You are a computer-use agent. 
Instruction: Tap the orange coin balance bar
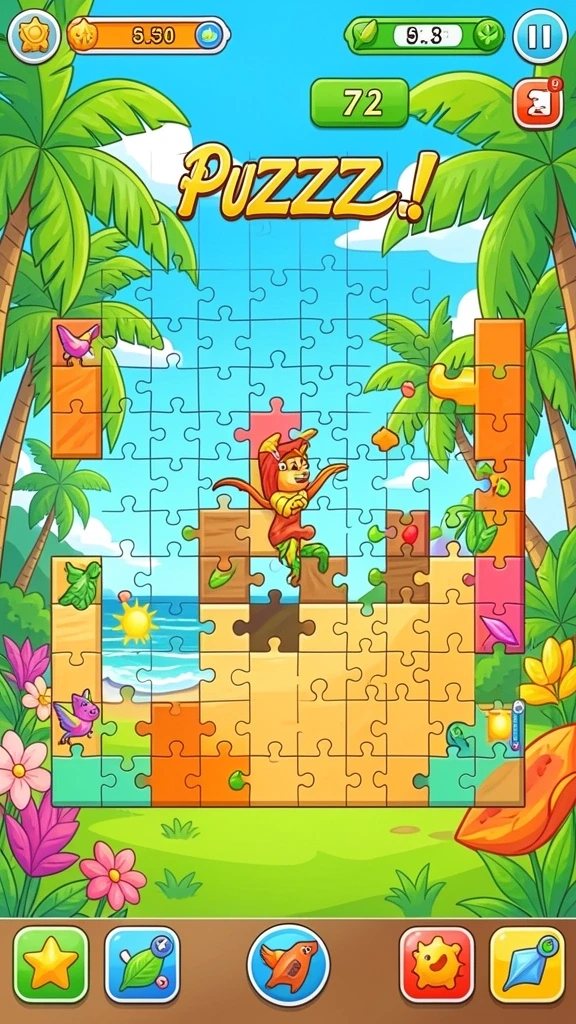pos(148,35)
